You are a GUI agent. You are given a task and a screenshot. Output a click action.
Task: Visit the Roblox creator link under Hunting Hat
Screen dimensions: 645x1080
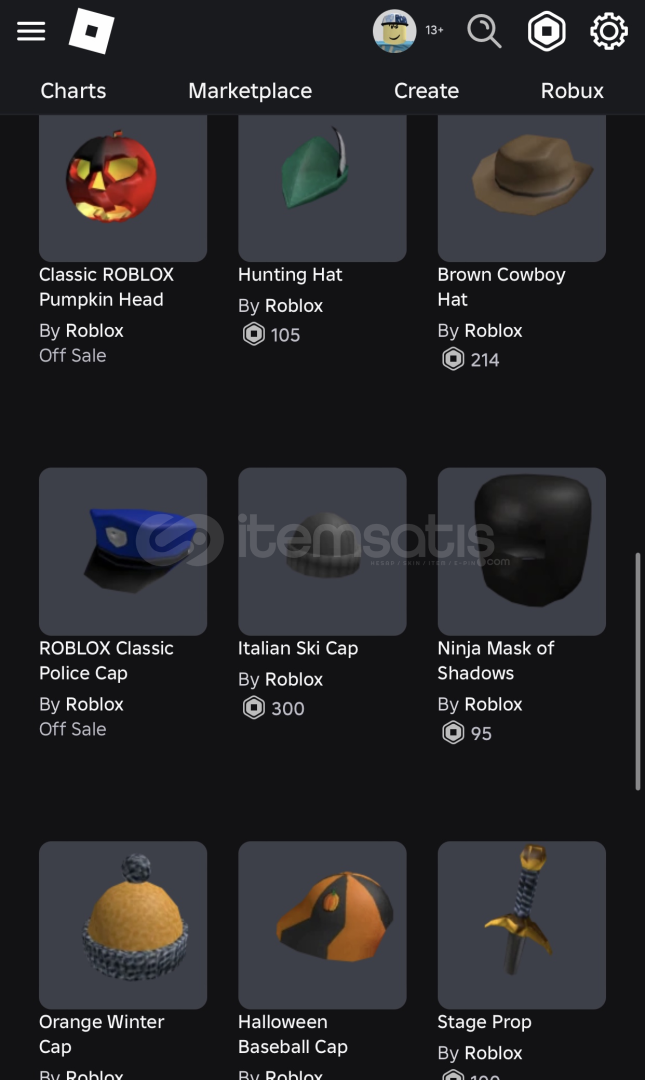click(x=294, y=306)
